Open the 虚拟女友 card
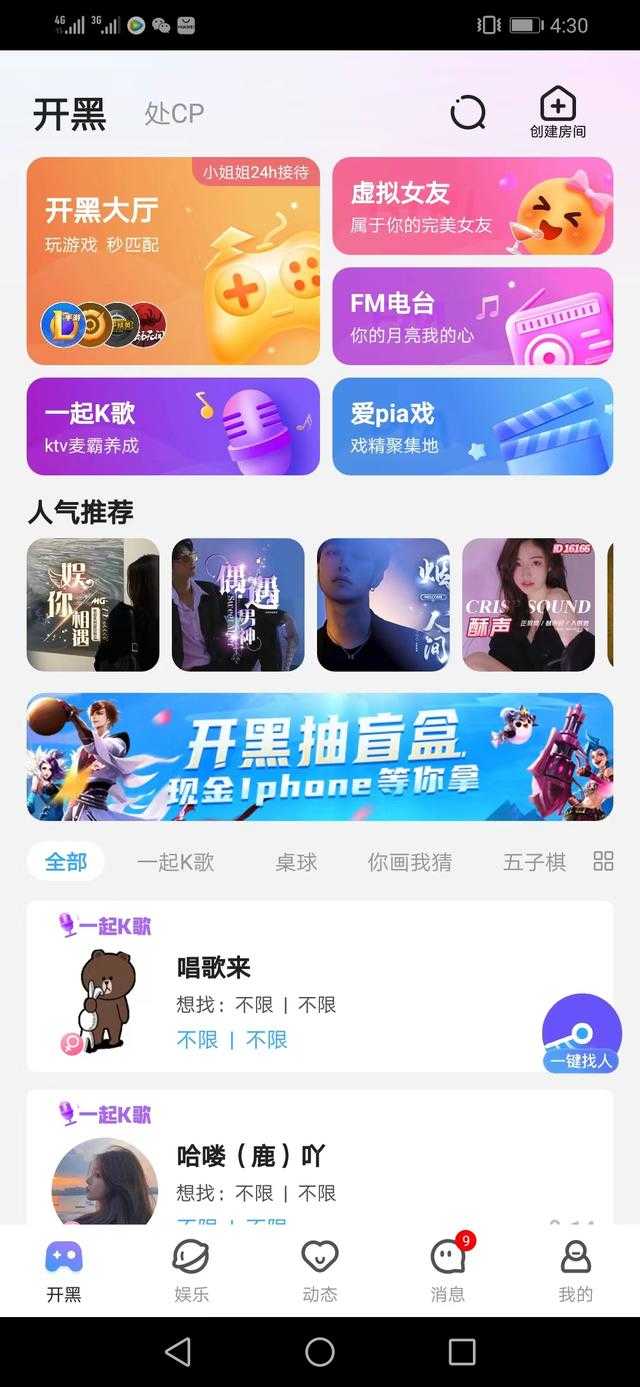This screenshot has width=640, height=1387. coord(472,206)
